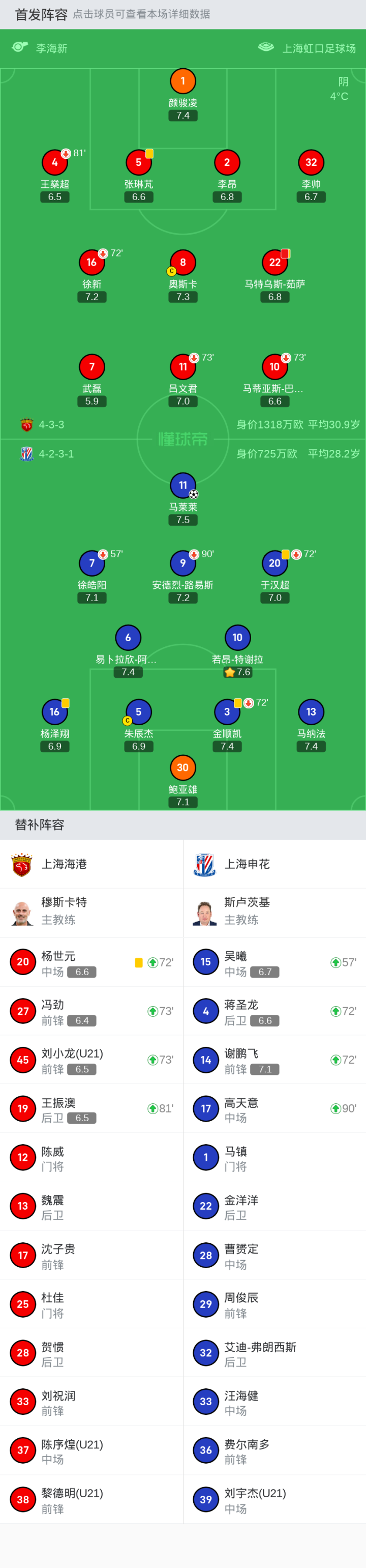Open bench player 魏震
366x1568 pixels.
point(91,1206)
